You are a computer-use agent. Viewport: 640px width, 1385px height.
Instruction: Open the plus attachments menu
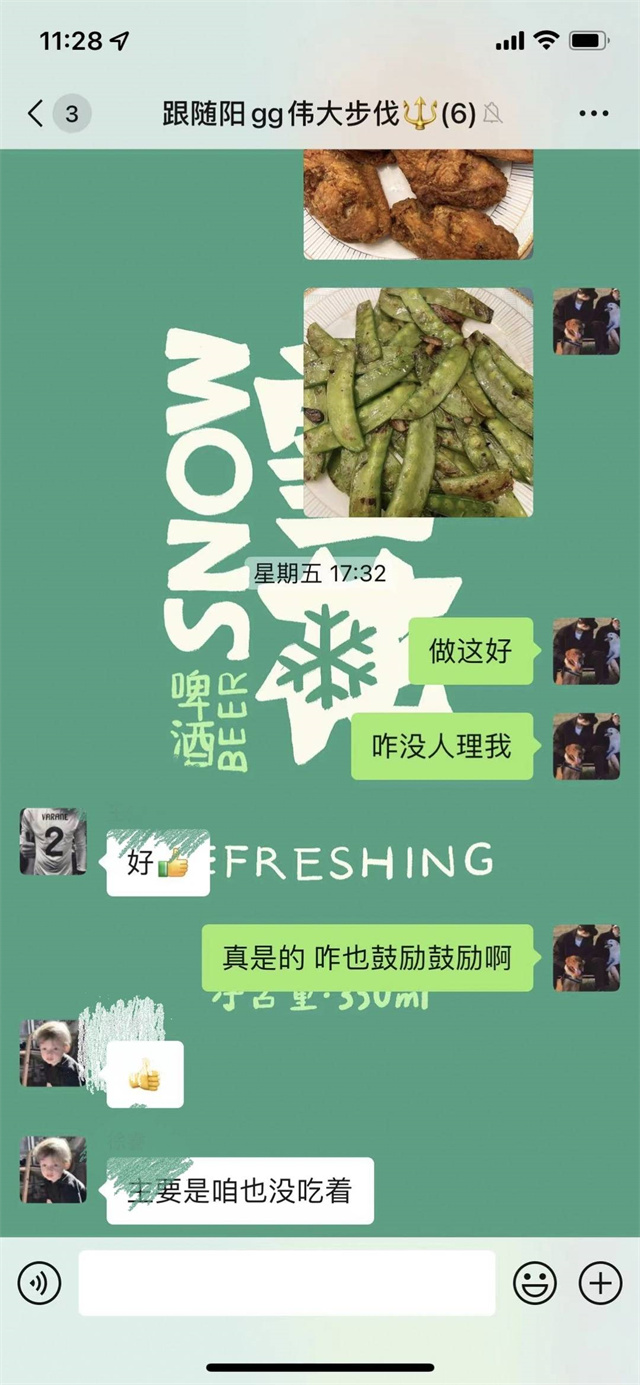coord(600,1282)
